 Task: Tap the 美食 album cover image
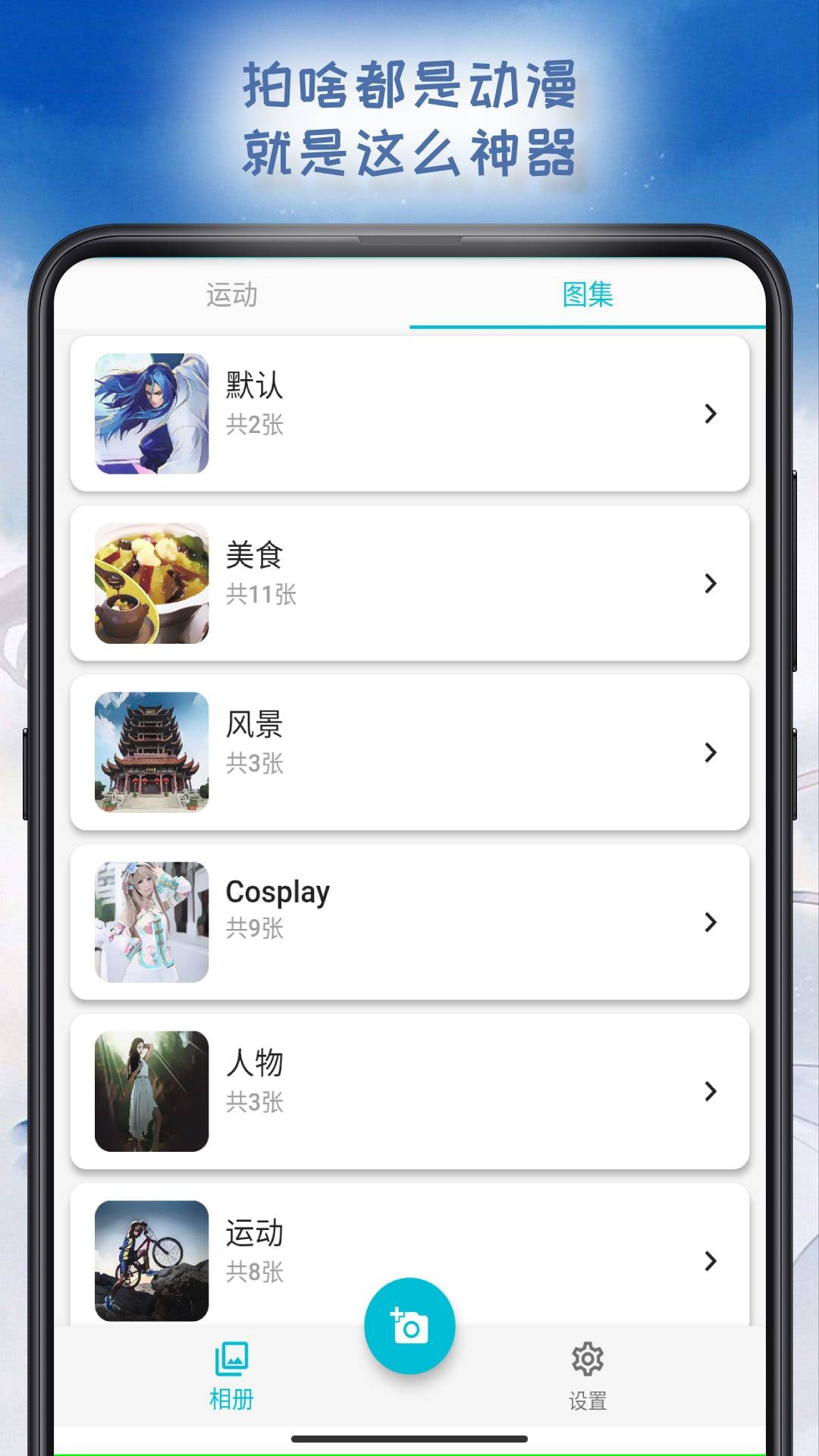click(x=151, y=584)
